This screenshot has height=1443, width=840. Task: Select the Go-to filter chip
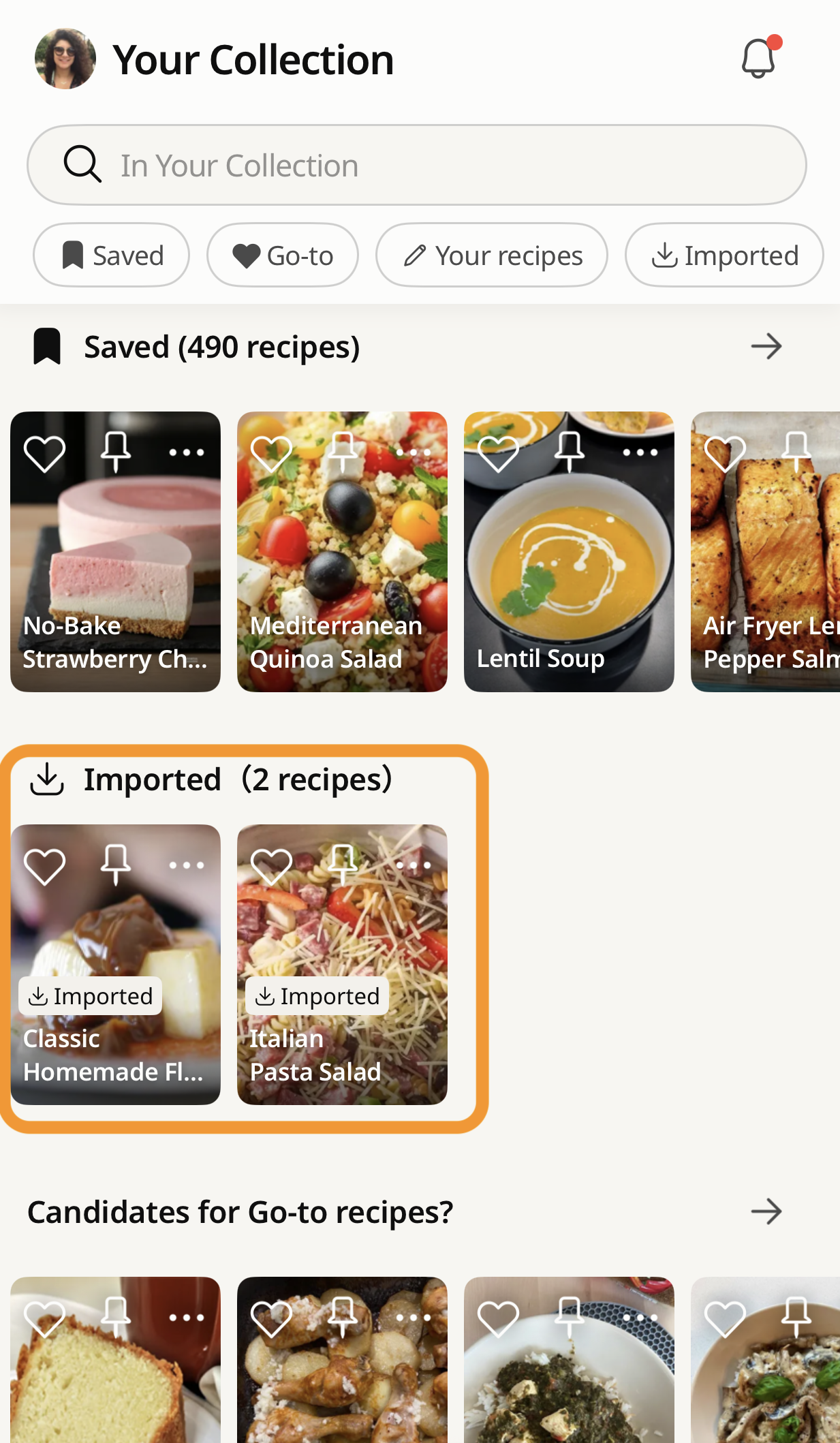pyautogui.click(x=283, y=255)
